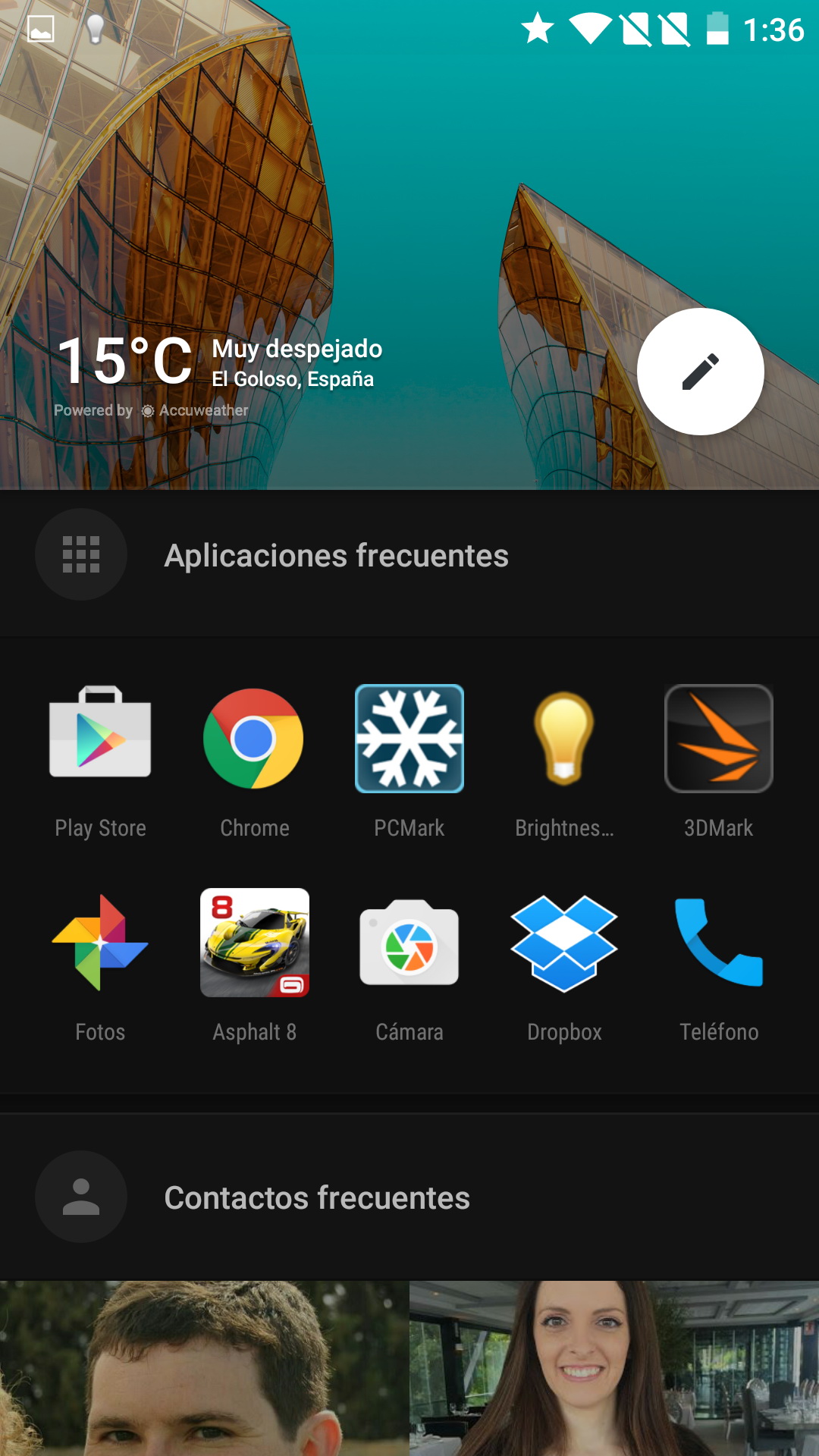This screenshot has width=819, height=1456.
Task: Open the frequent contact woman photo
Action: (x=614, y=1369)
